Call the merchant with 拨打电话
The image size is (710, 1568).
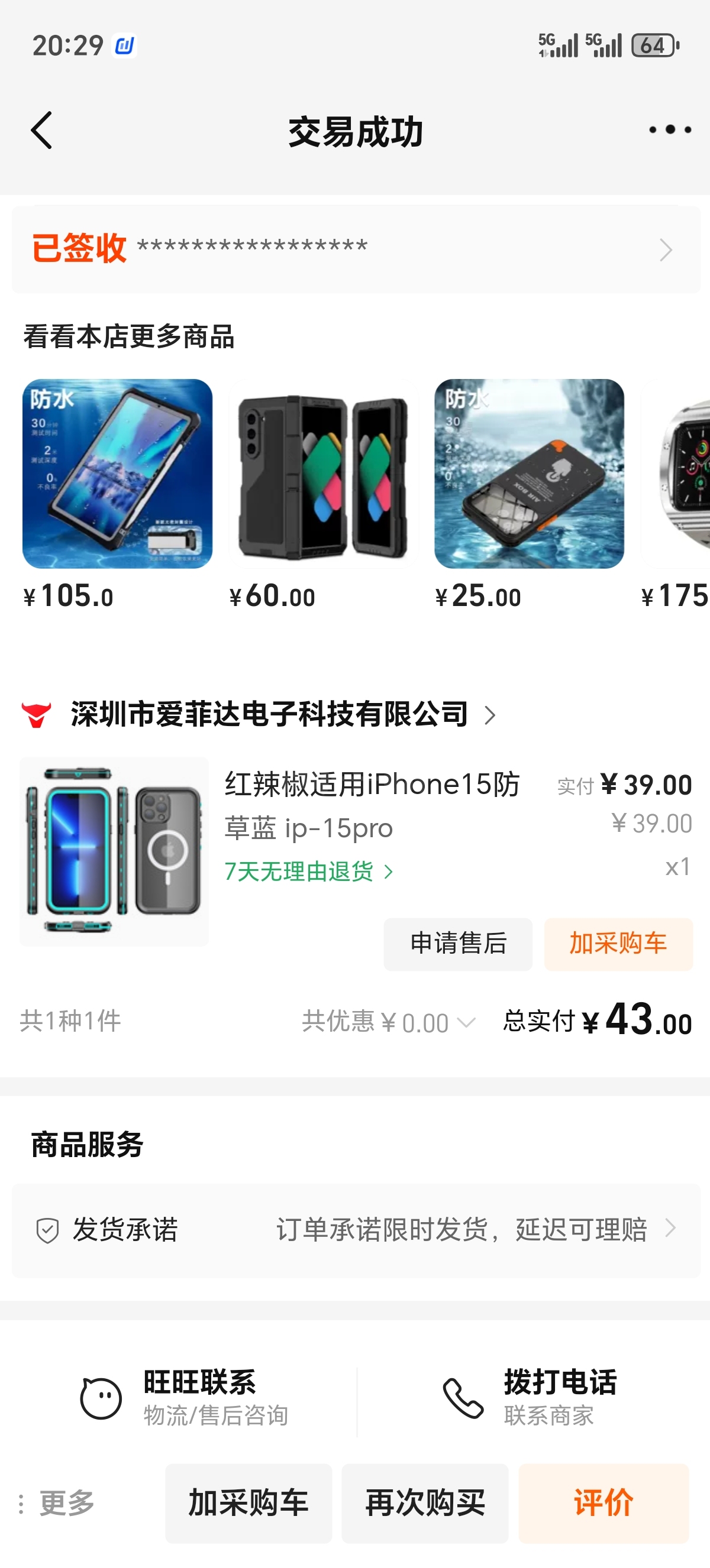click(x=530, y=1397)
